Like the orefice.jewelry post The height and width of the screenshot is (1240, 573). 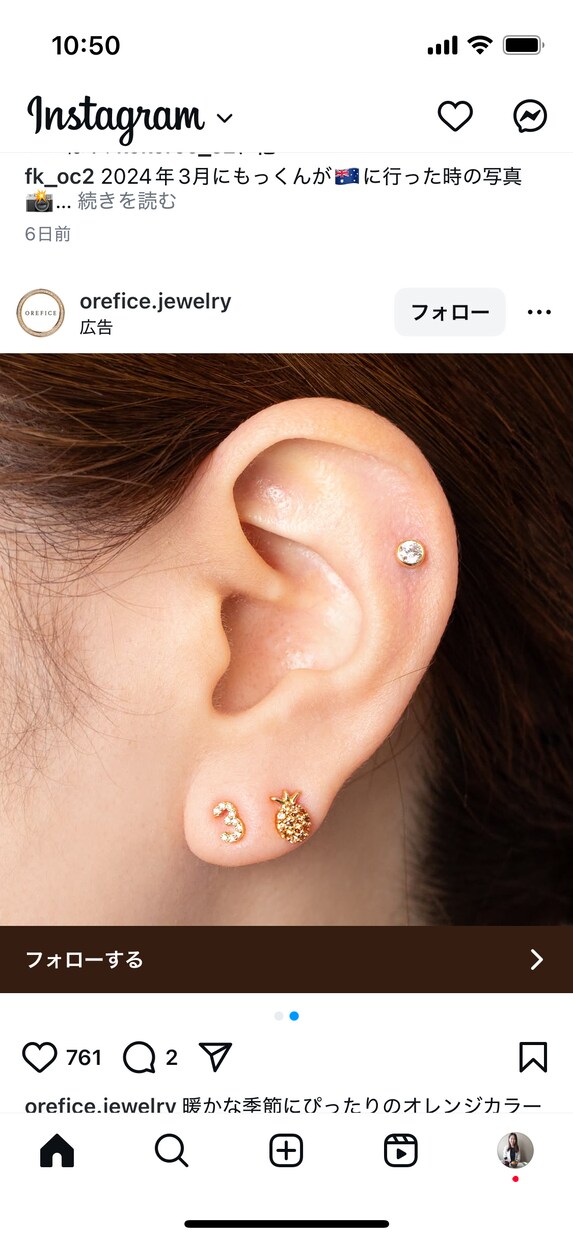pyautogui.click(x=39, y=1057)
